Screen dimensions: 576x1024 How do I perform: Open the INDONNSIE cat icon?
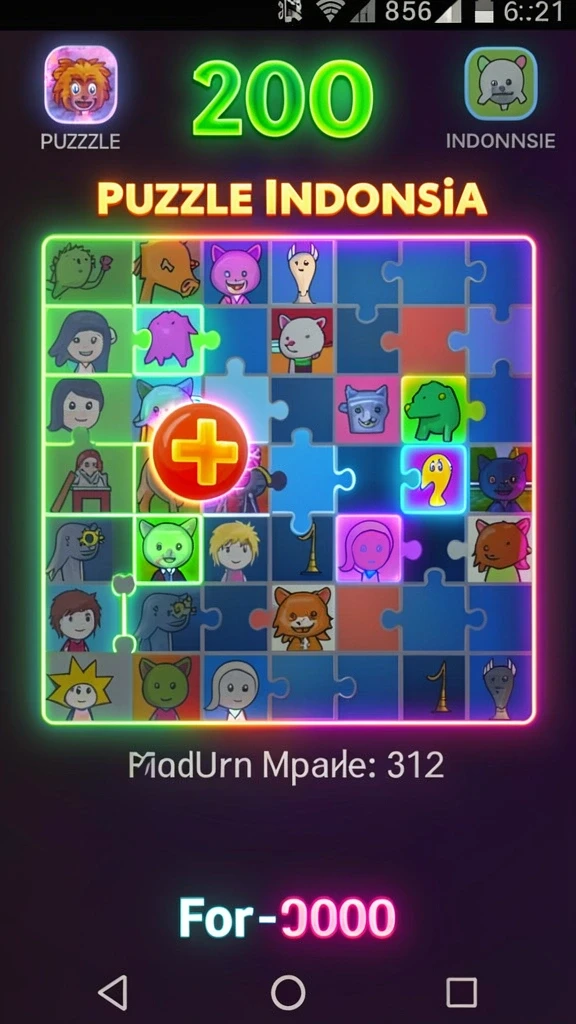pyautogui.click(x=501, y=83)
